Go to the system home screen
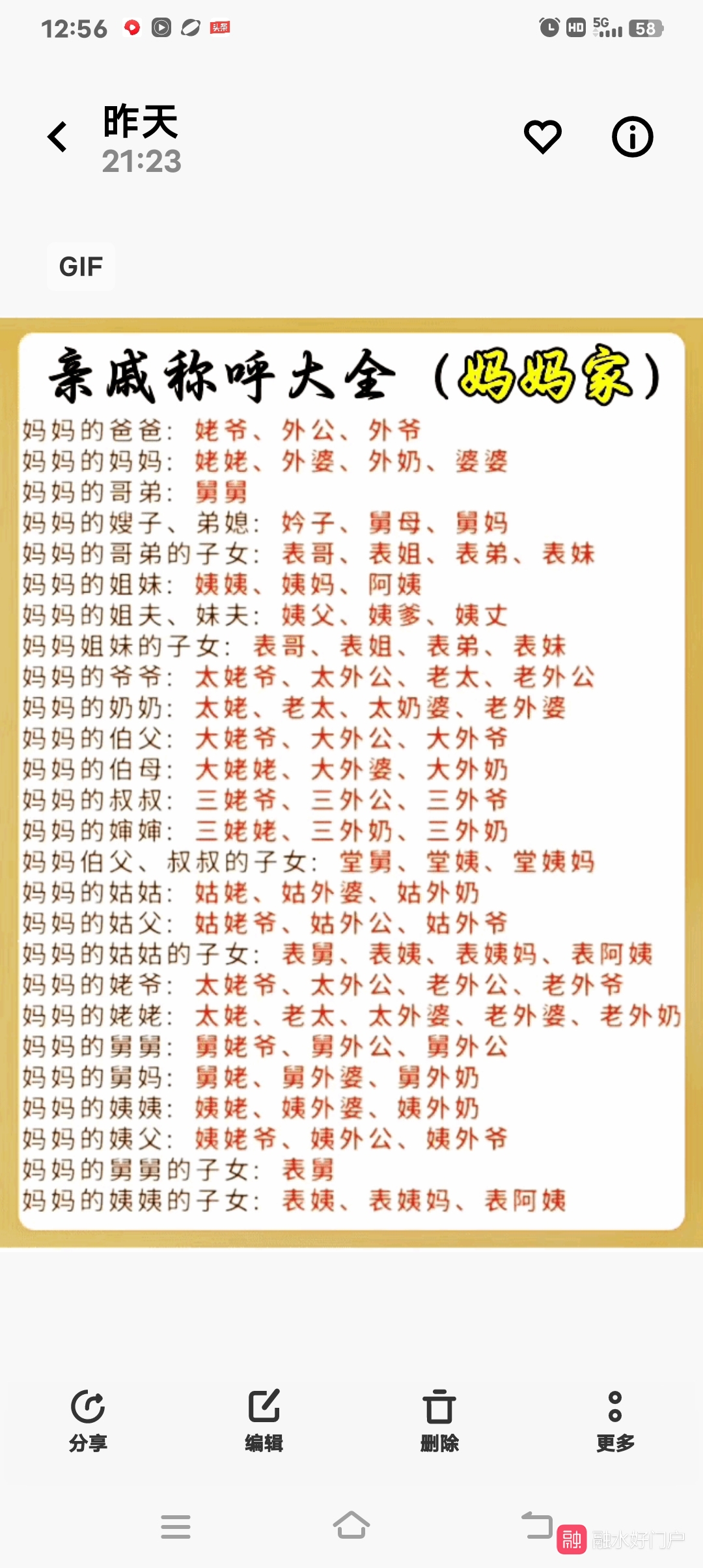 pyautogui.click(x=351, y=1526)
